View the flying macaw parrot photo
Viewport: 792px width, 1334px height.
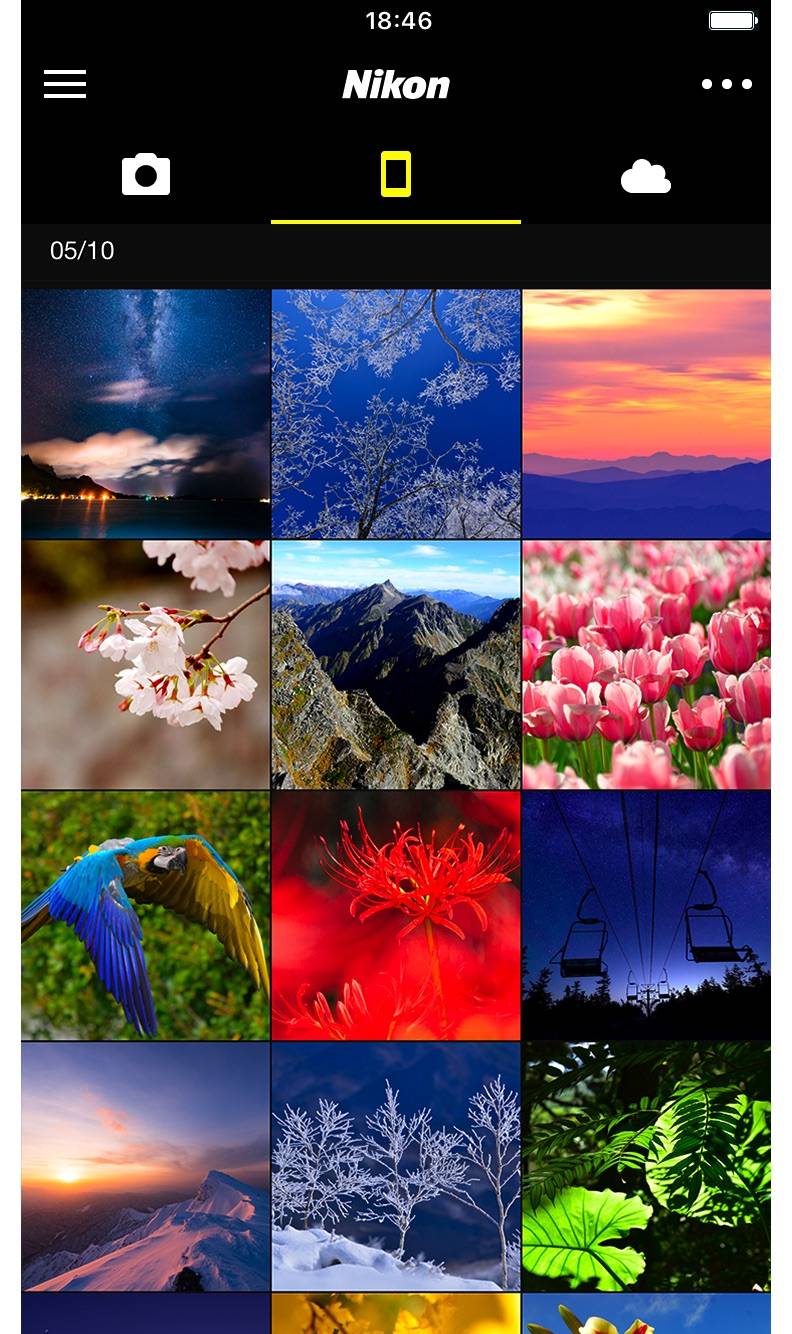coord(146,915)
